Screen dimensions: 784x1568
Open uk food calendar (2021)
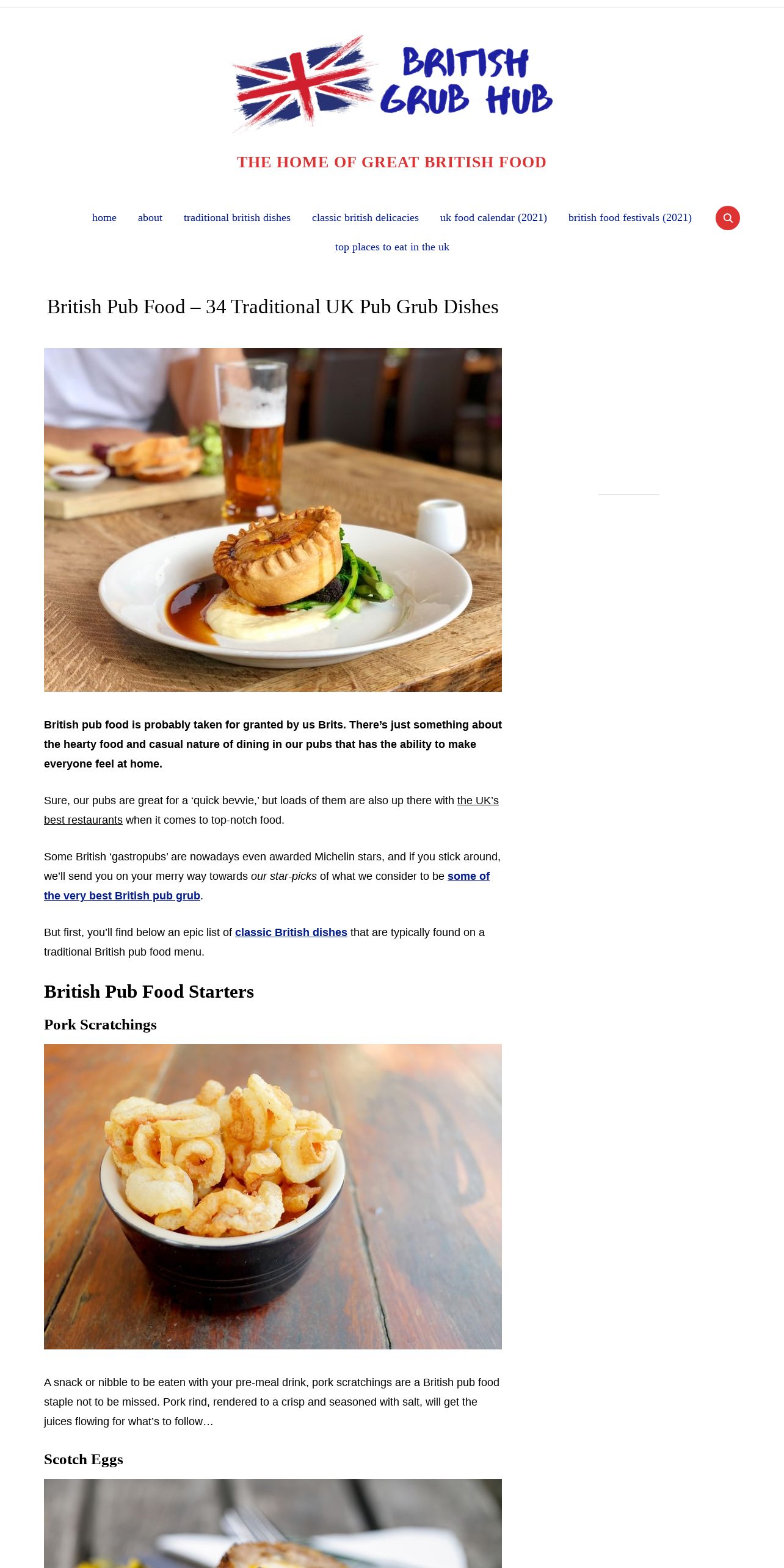click(493, 218)
